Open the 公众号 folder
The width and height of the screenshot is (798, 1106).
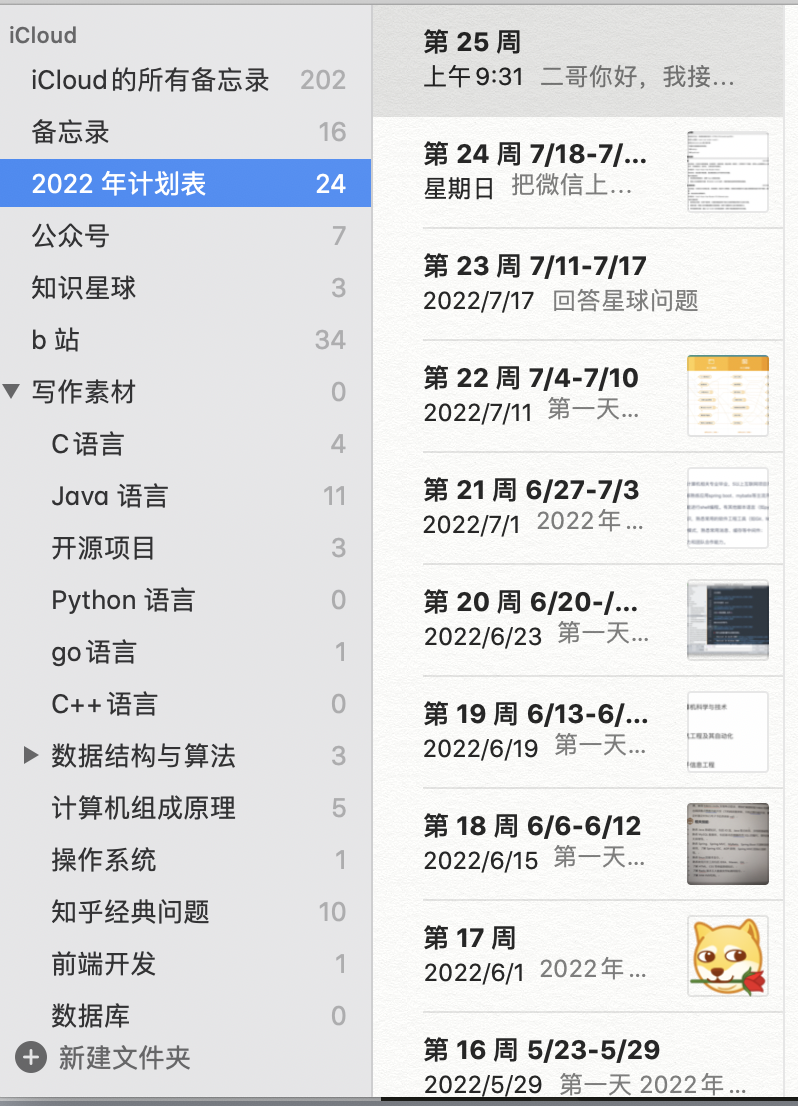coord(70,236)
